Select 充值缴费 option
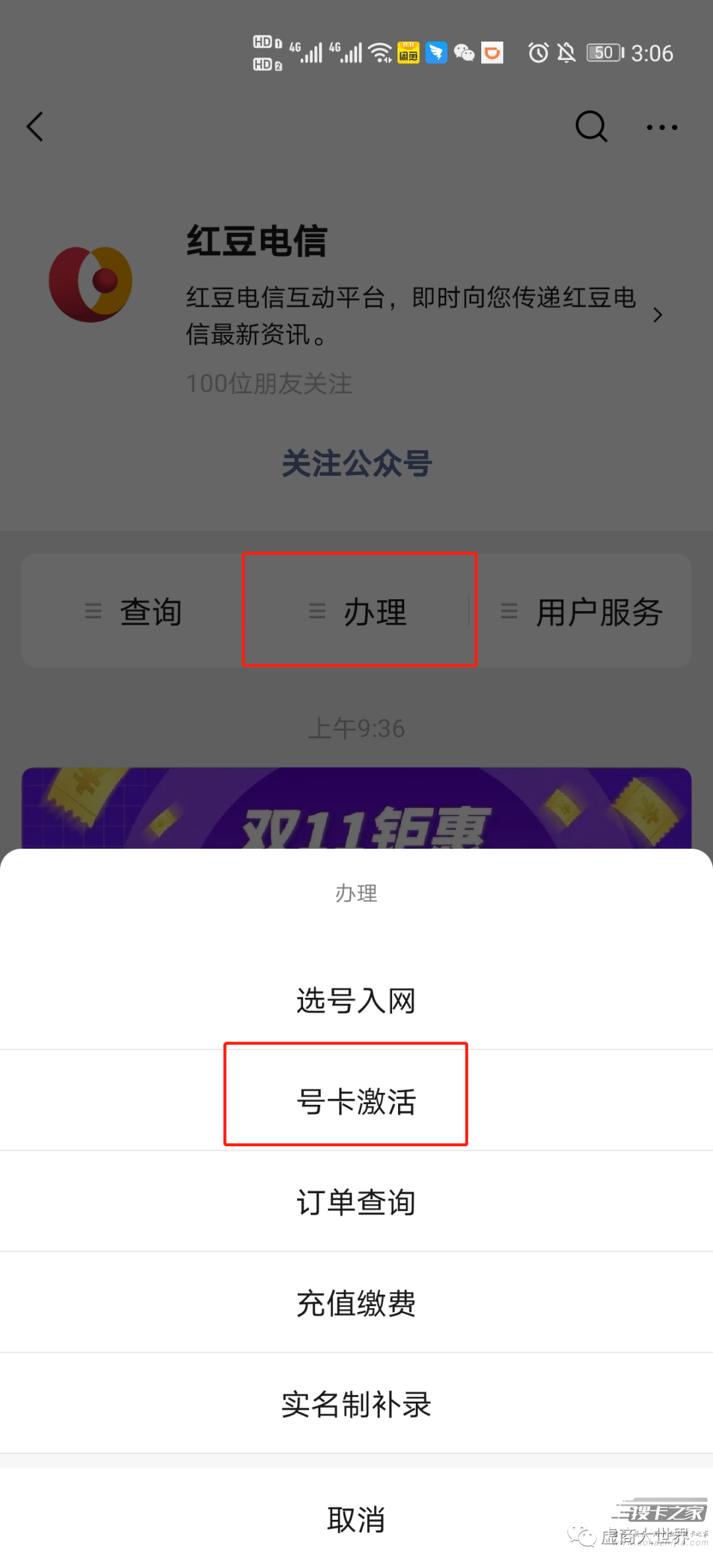 (x=356, y=1303)
